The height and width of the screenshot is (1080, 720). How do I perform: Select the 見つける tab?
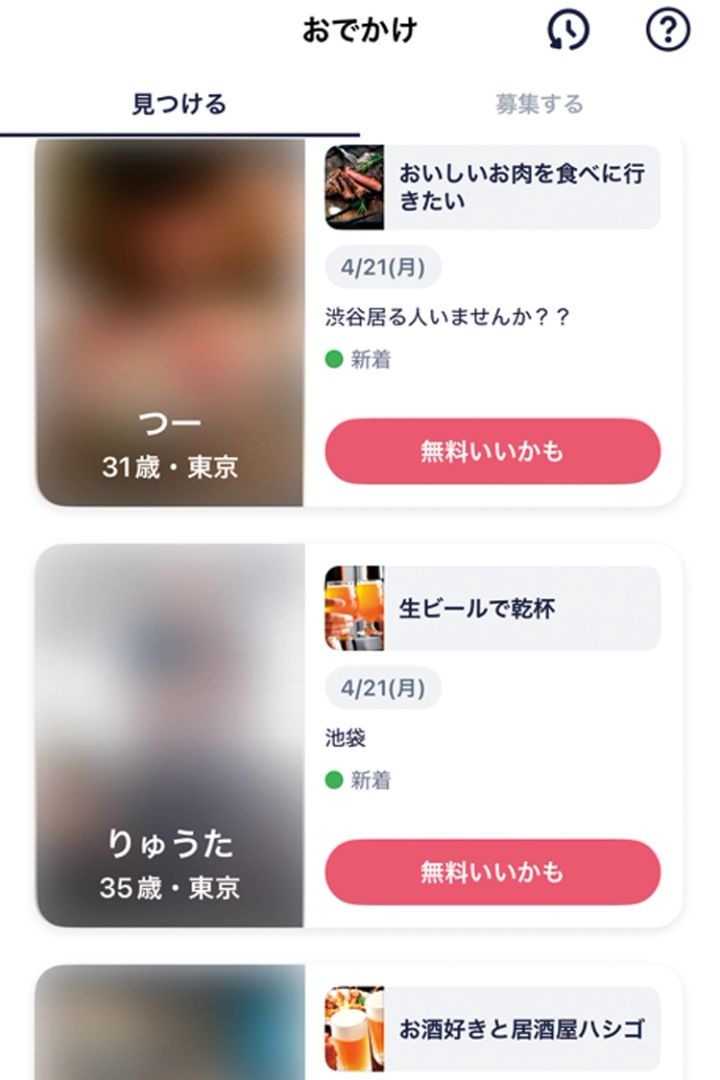pyautogui.click(x=179, y=104)
